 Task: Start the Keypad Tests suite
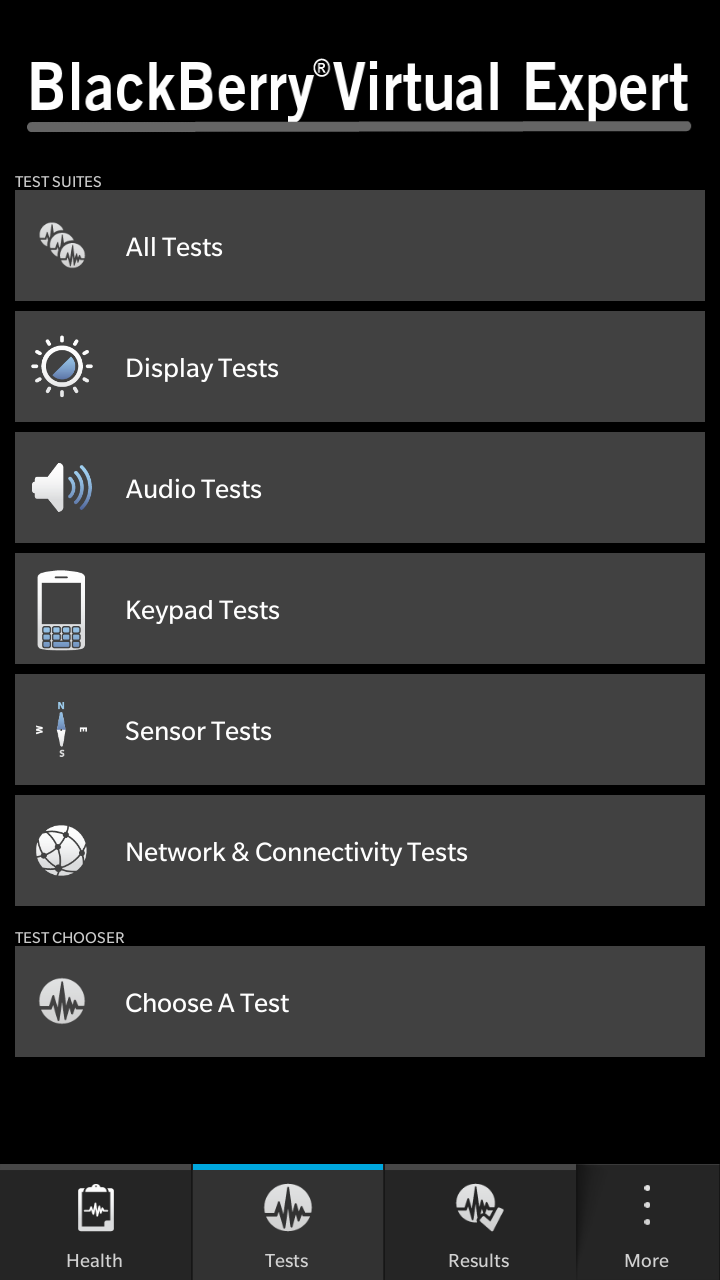coord(360,609)
